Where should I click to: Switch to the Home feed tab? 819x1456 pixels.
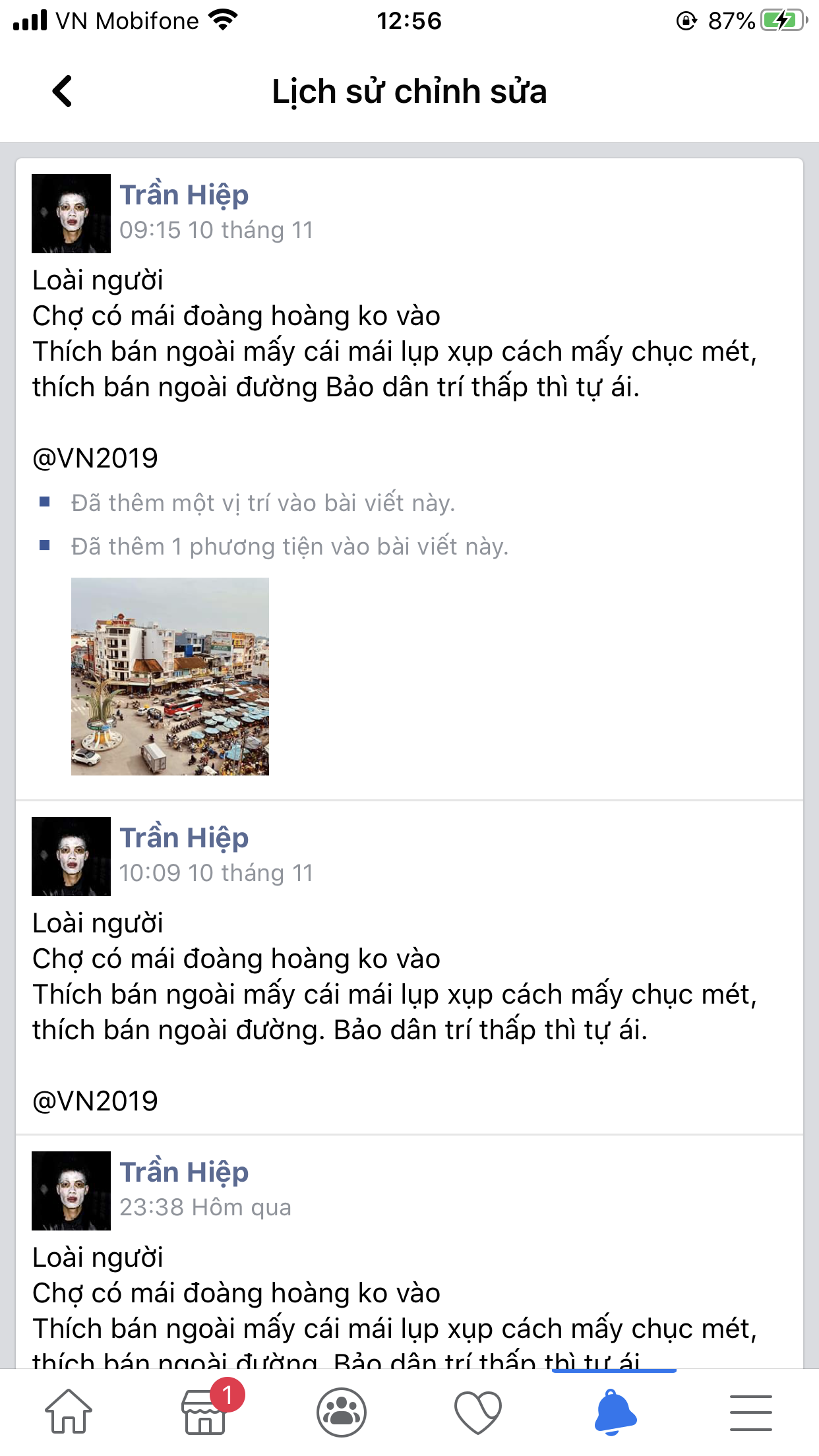click(x=69, y=1412)
